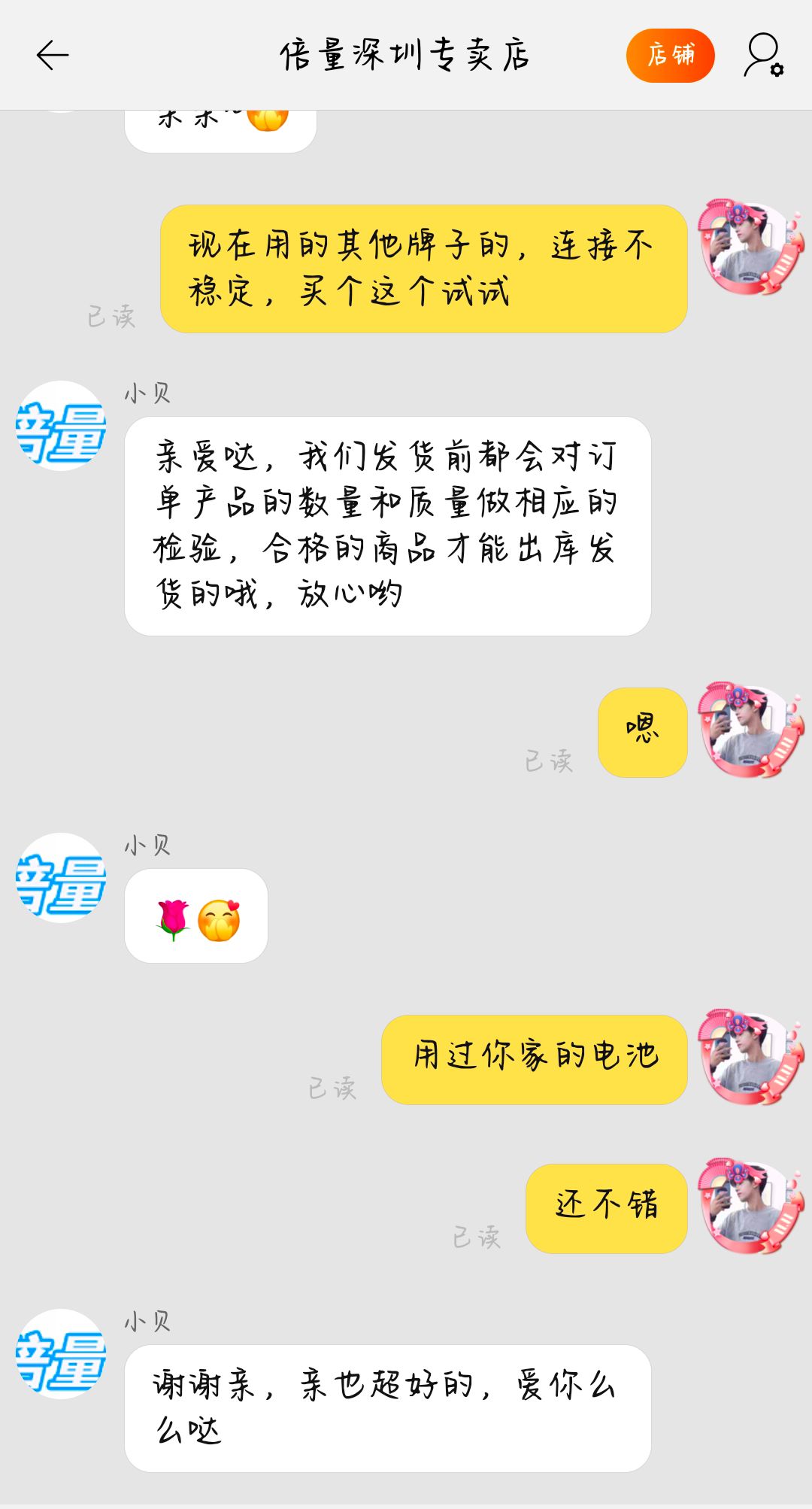Screen dimensions: 812x1509
Task: Go back using the header arrow
Action: pos(53,56)
